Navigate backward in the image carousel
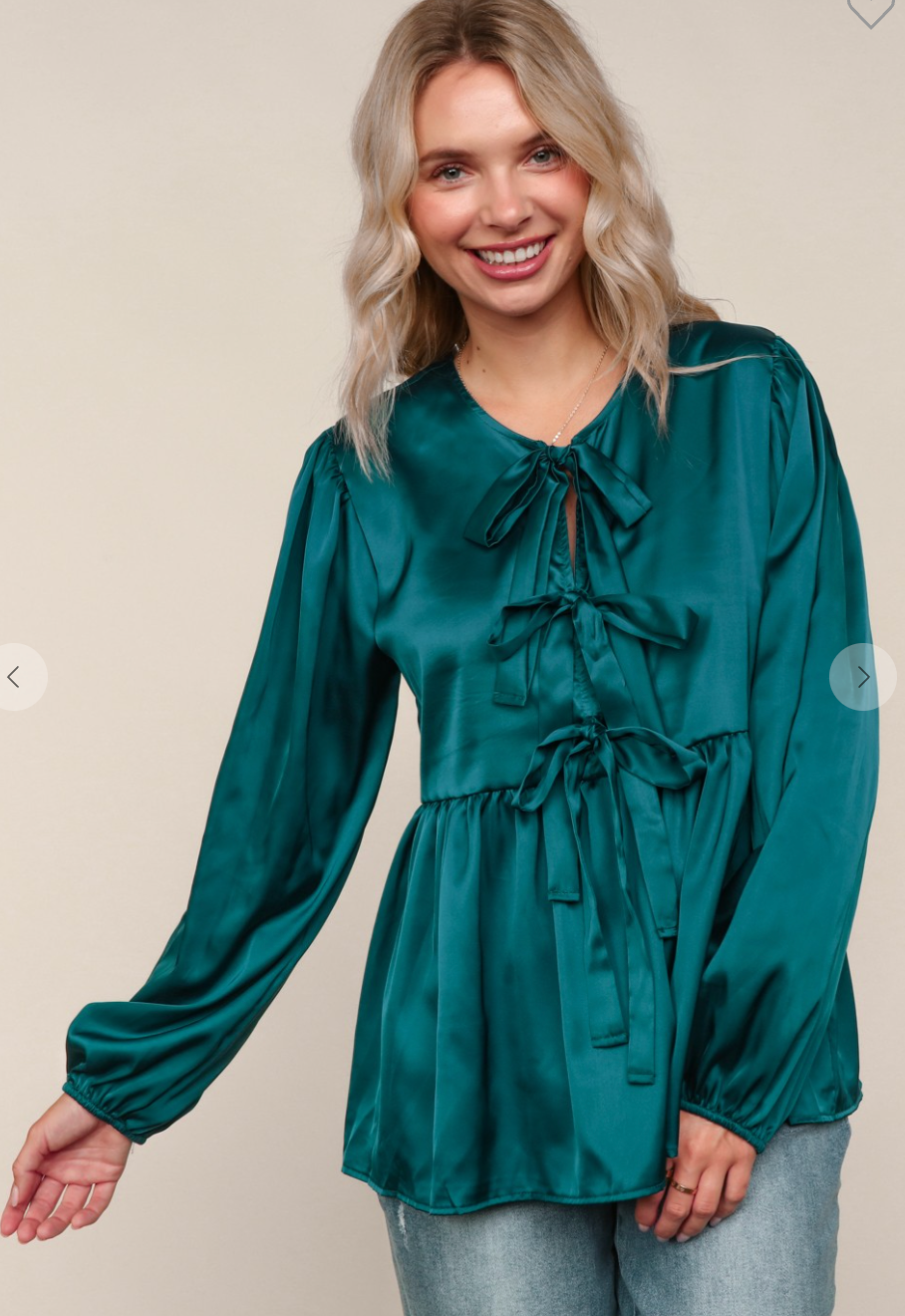Viewport: 905px width, 1316px height. coord(18,677)
